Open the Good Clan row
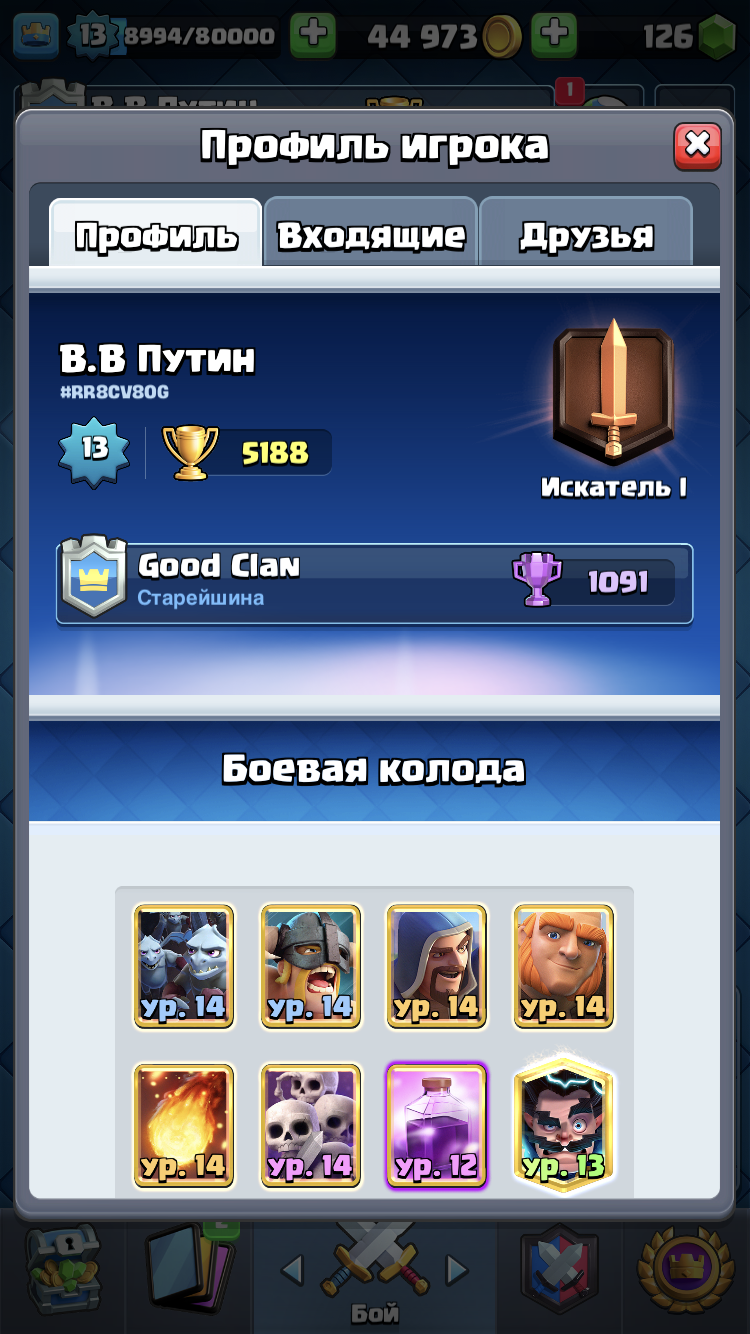Image resolution: width=750 pixels, height=1334 pixels. 374,583
